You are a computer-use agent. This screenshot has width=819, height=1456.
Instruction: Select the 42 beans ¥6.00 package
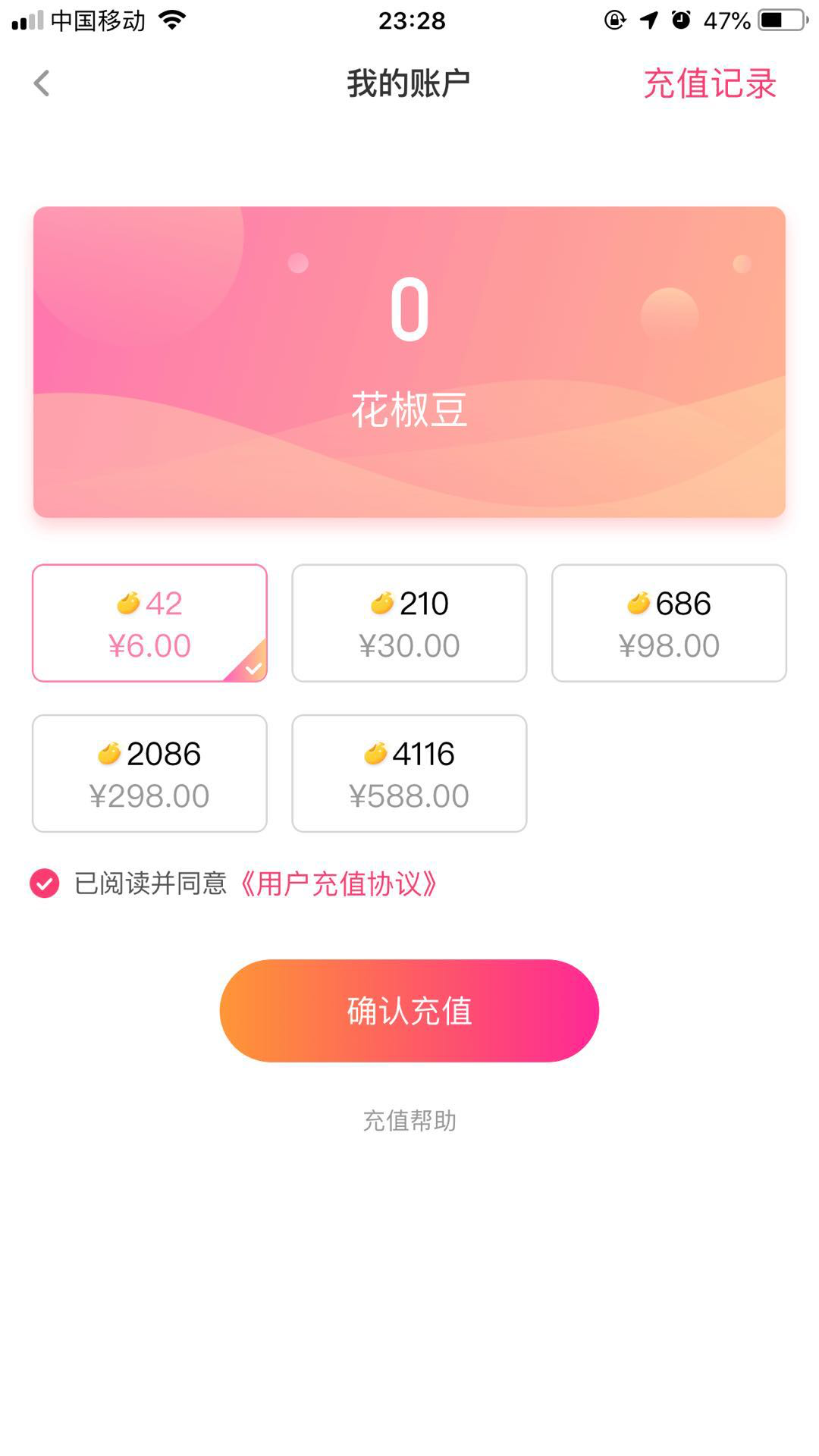click(x=149, y=623)
